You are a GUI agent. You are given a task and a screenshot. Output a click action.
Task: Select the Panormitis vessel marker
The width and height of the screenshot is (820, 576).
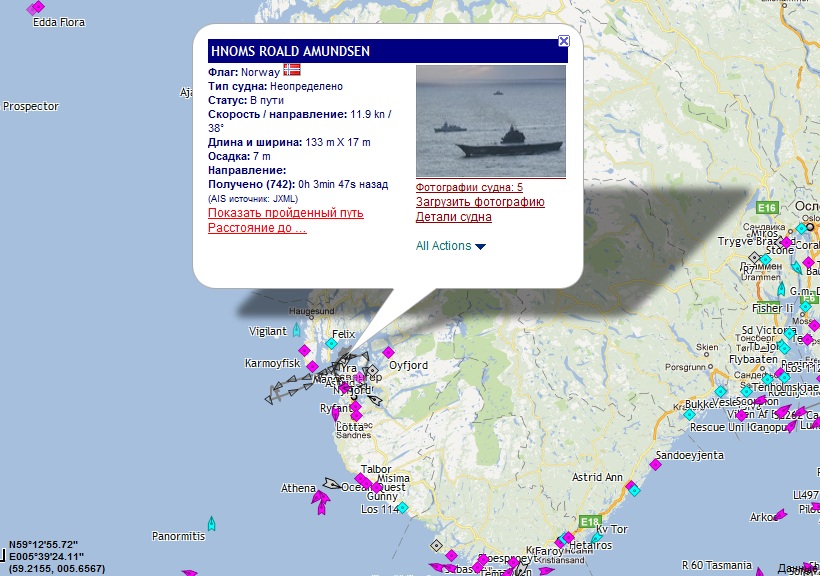point(211,523)
